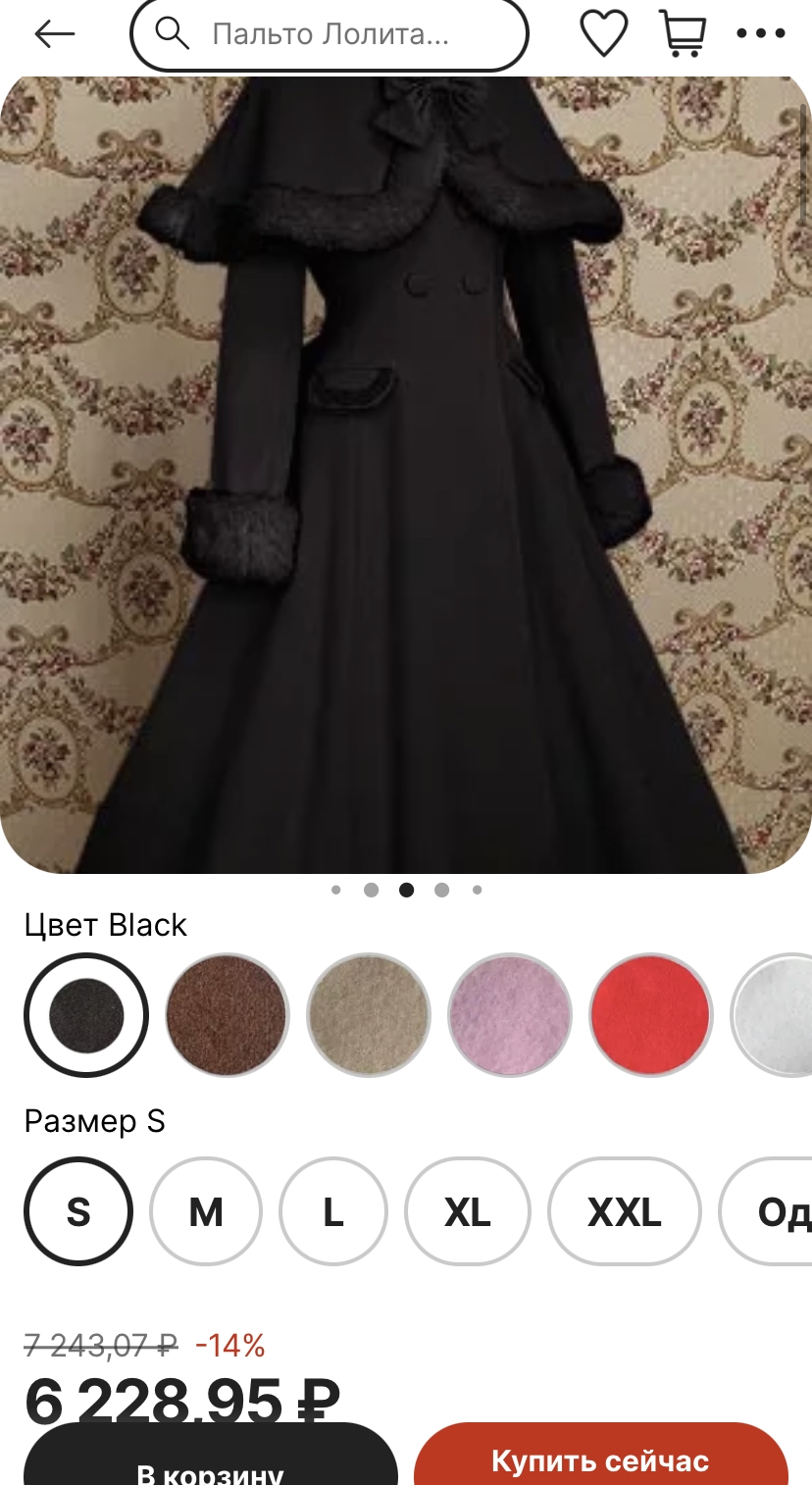812x1485 pixels.
Task: Open the search field "Пальто Лолита"
Action: pyautogui.click(x=330, y=35)
